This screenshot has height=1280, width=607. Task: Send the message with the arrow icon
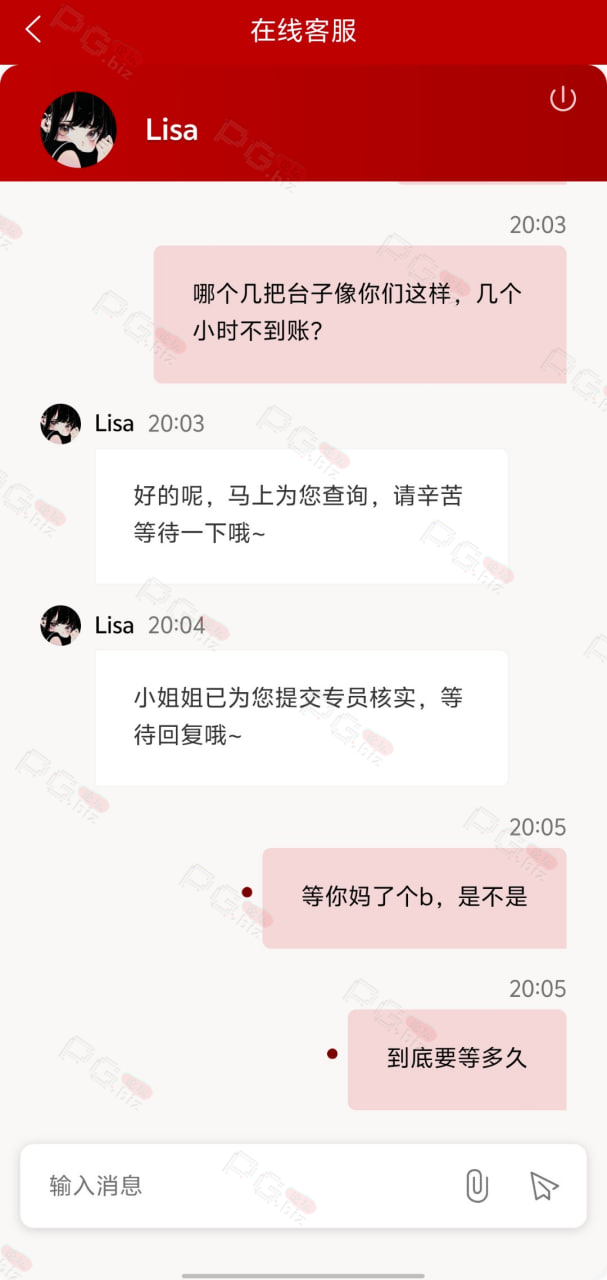(543, 1186)
